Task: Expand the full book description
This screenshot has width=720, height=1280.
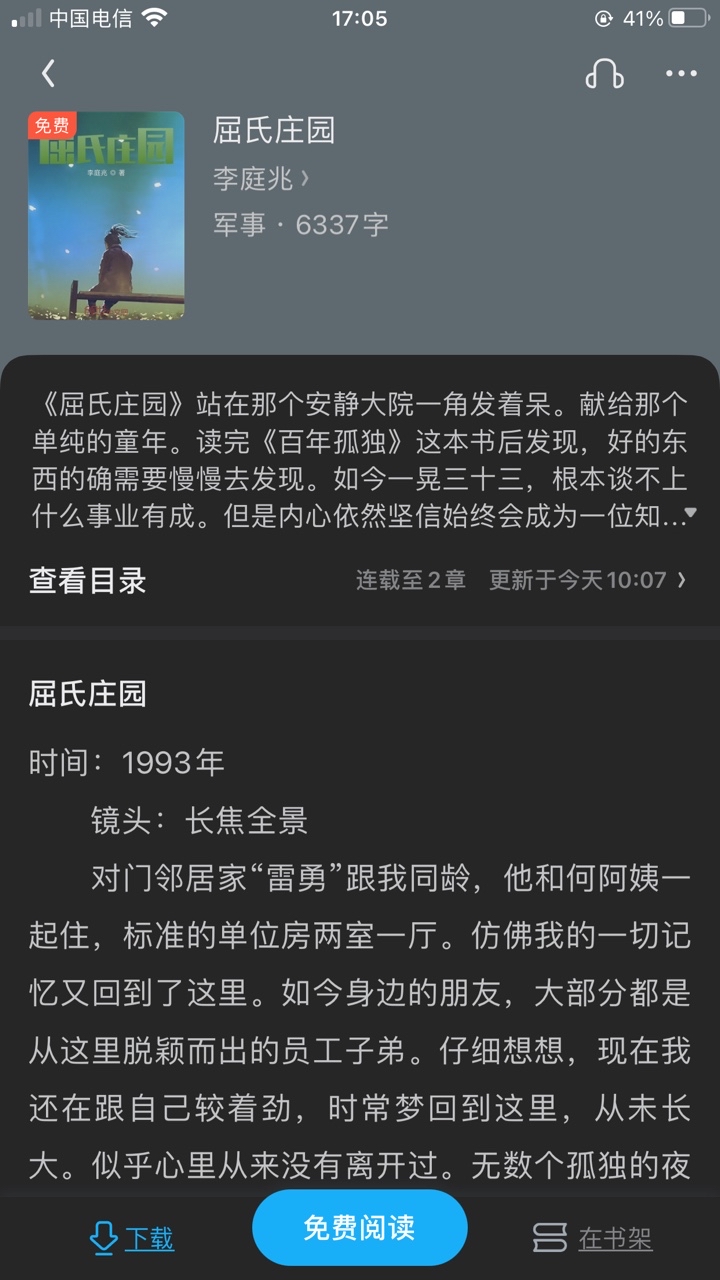Action: click(689, 514)
